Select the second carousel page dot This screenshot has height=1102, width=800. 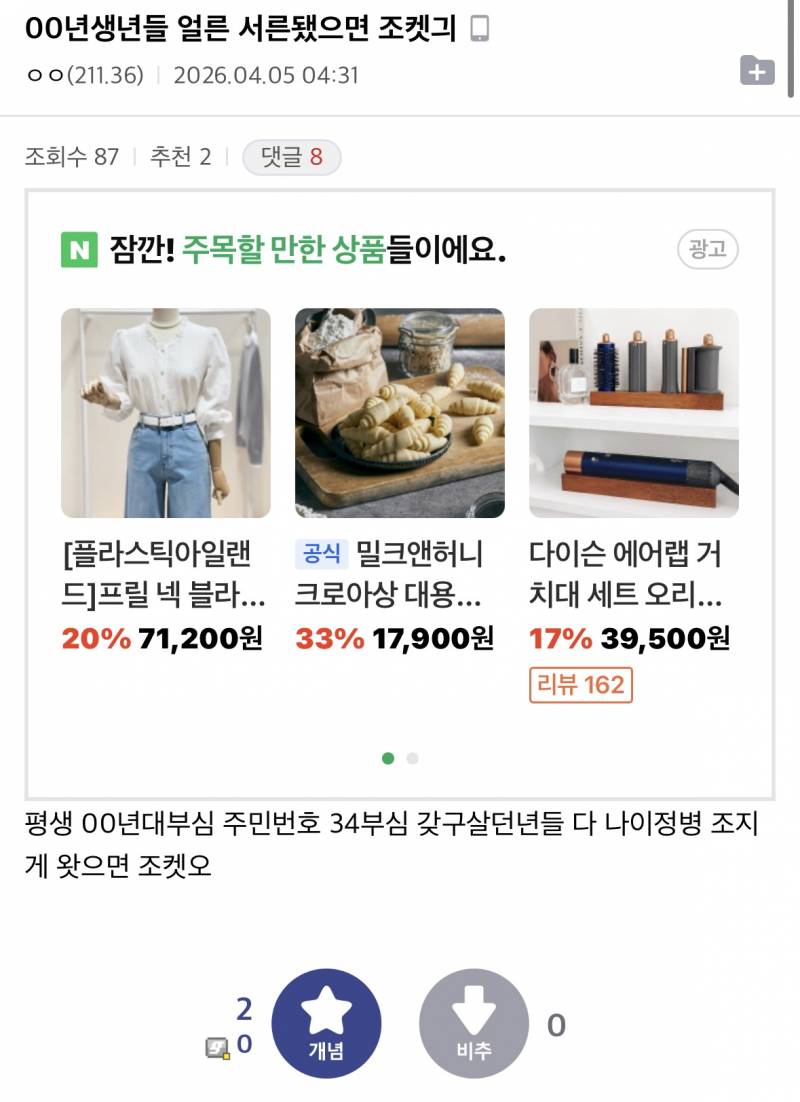click(x=411, y=759)
